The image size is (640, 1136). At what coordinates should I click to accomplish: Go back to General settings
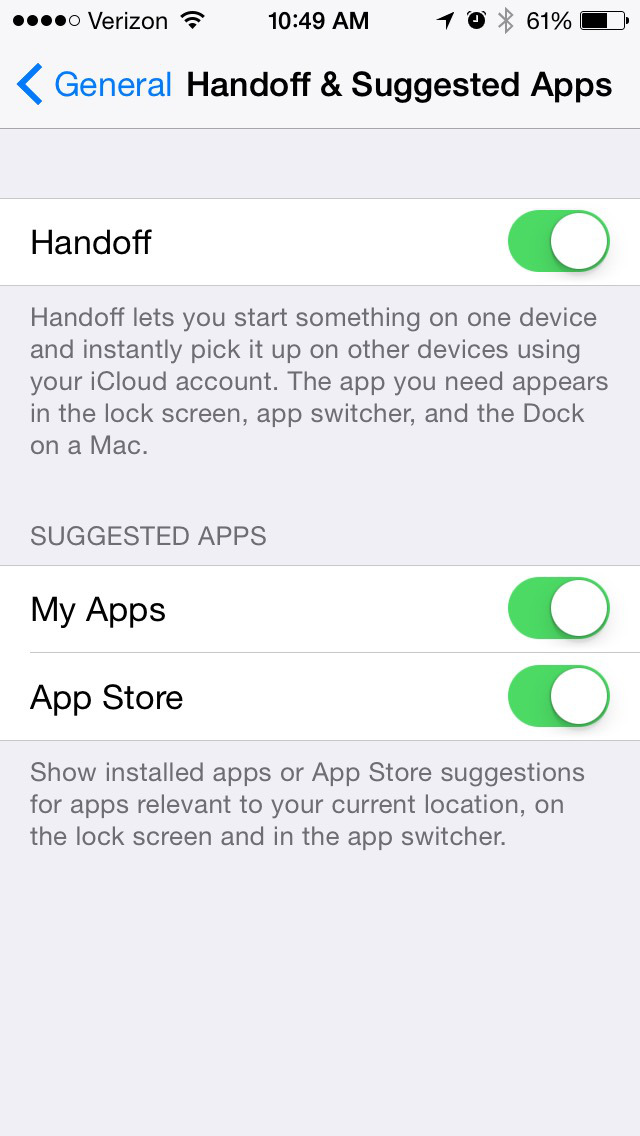point(95,85)
